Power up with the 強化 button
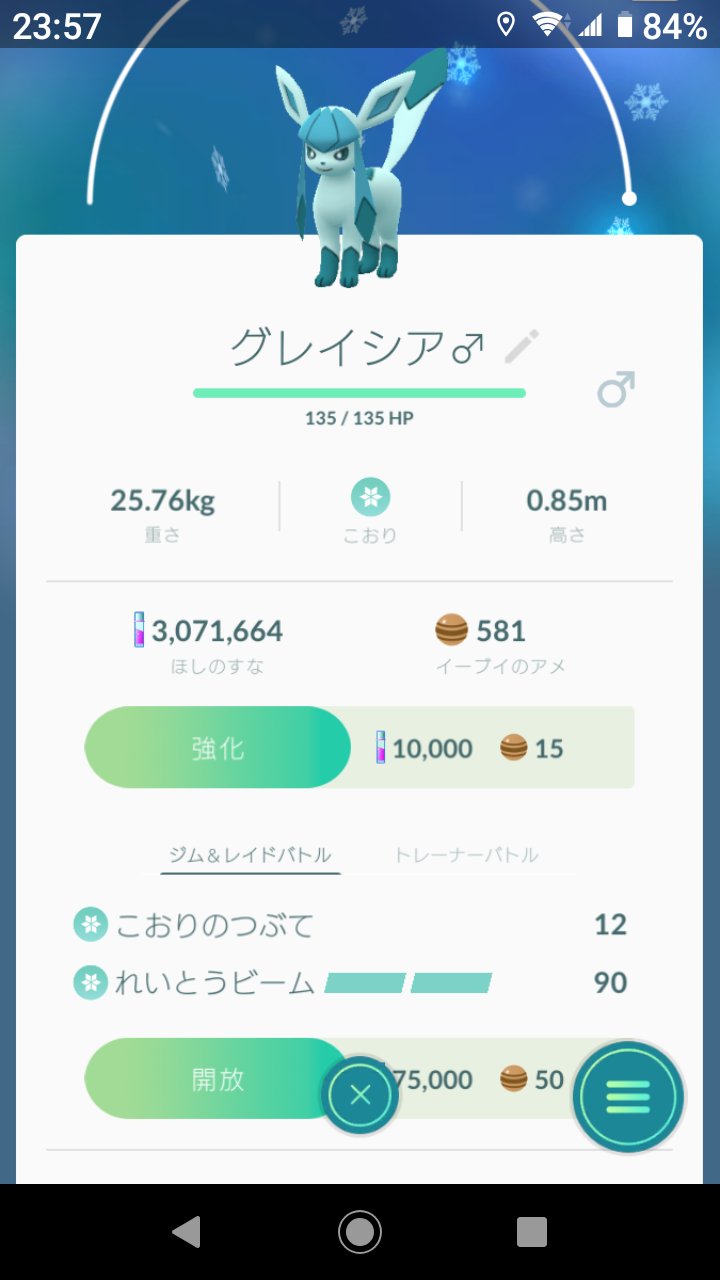The image size is (720, 1280). [218, 748]
